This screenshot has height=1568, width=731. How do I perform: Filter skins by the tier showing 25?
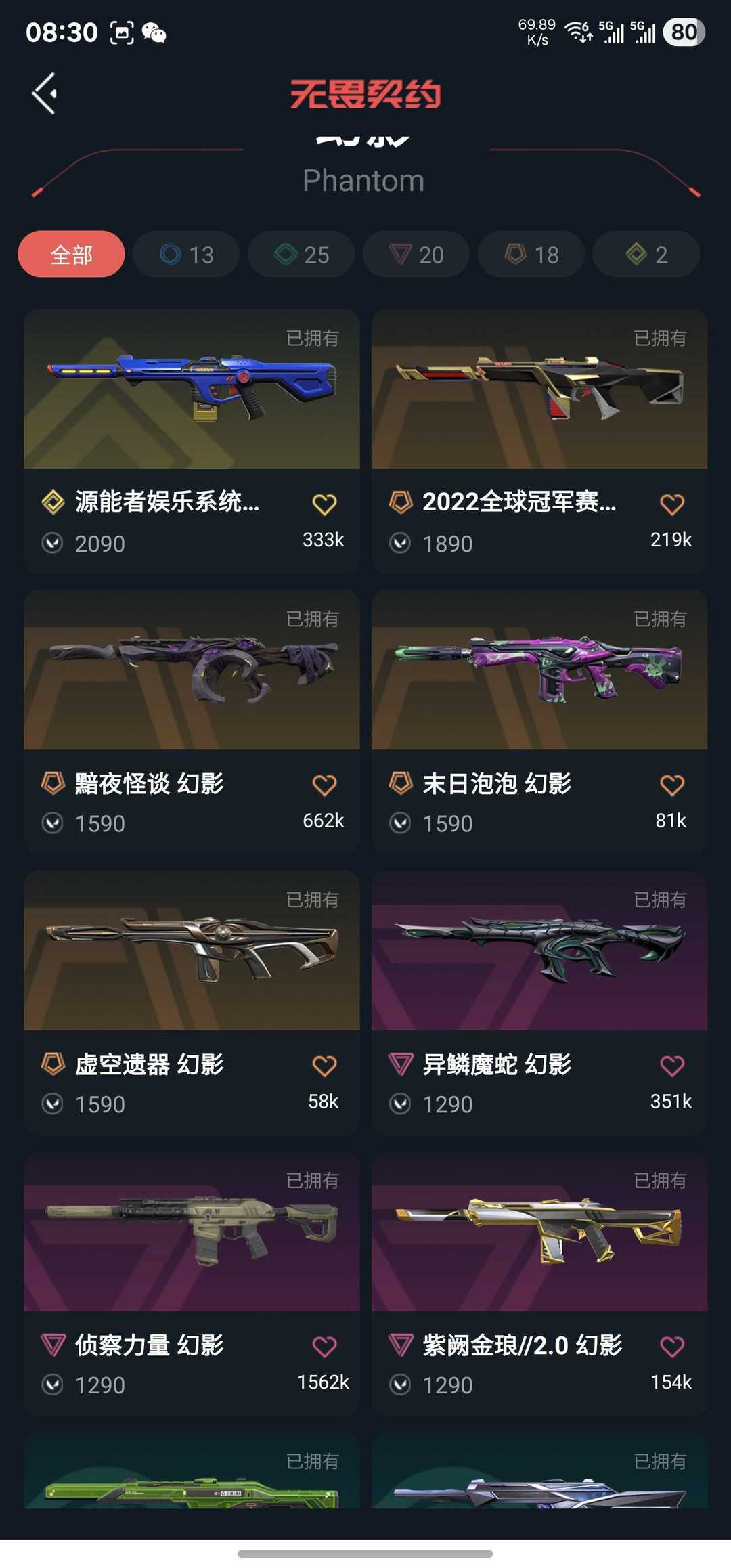(301, 255)
